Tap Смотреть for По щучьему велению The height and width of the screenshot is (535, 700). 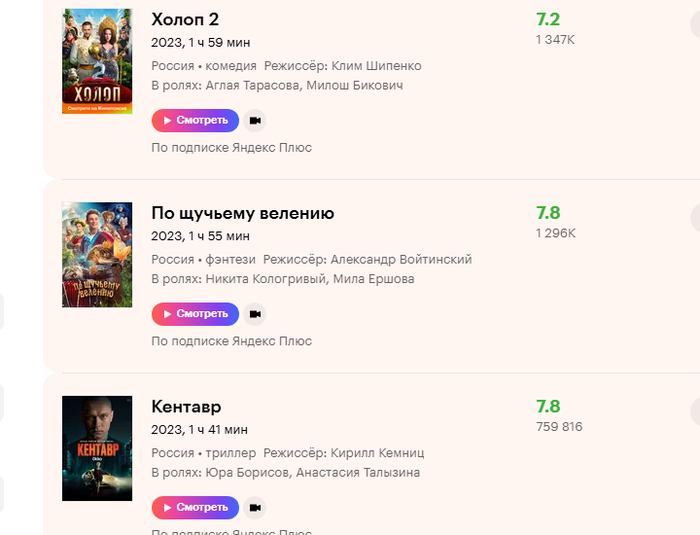pyautogui.click(x=195, y=314)
